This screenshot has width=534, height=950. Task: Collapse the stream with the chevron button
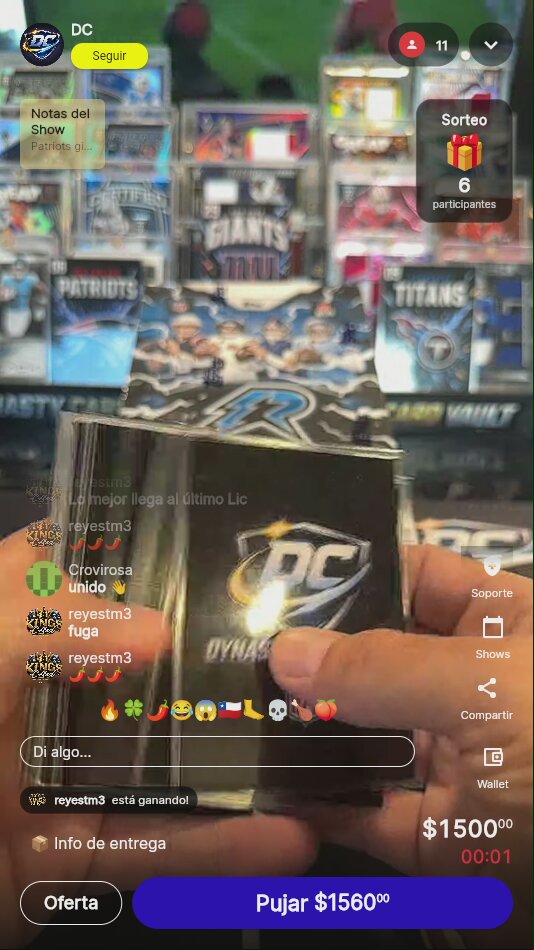491,45
